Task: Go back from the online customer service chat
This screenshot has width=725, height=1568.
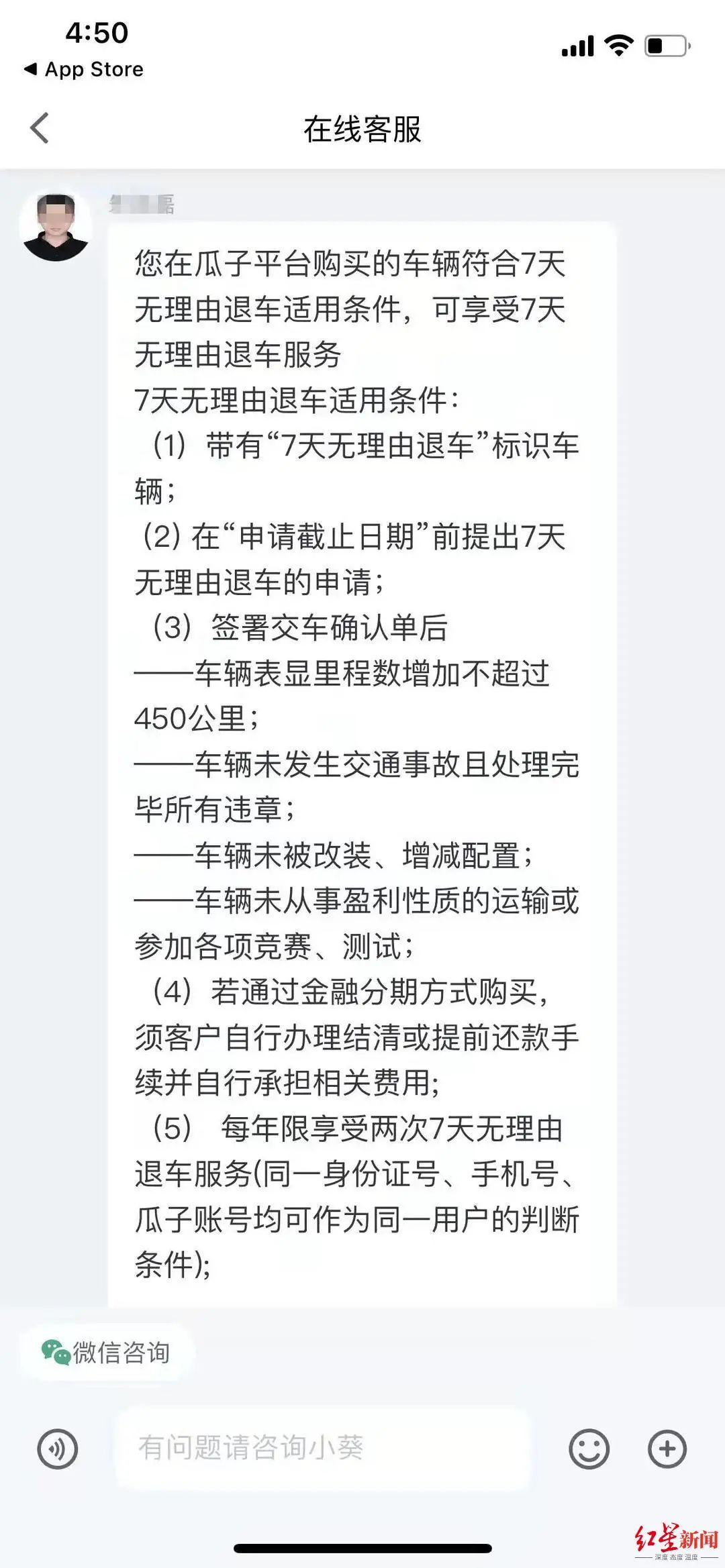Action: tap(40, 128)
